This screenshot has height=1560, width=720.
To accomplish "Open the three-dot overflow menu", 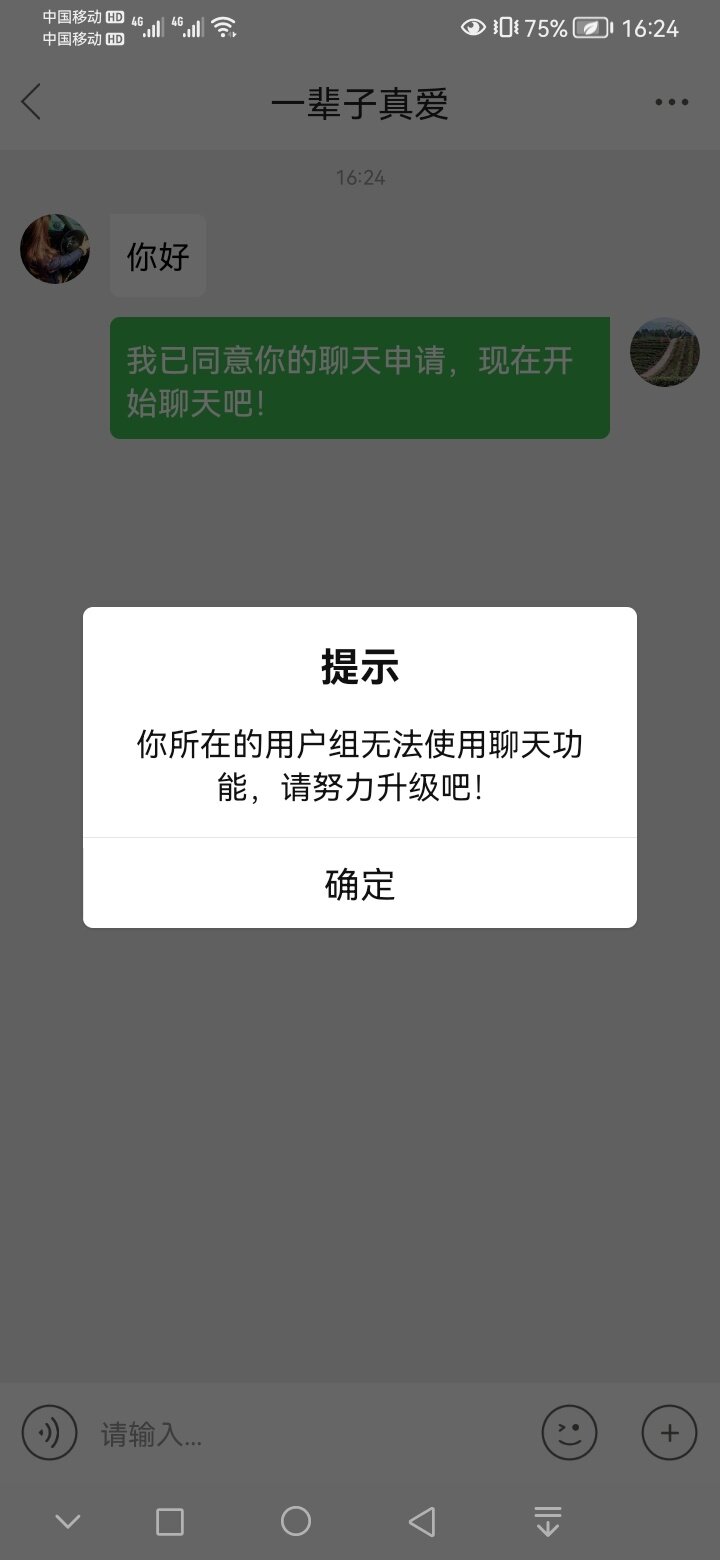I will pyautogui.click(x=671, y=102).
